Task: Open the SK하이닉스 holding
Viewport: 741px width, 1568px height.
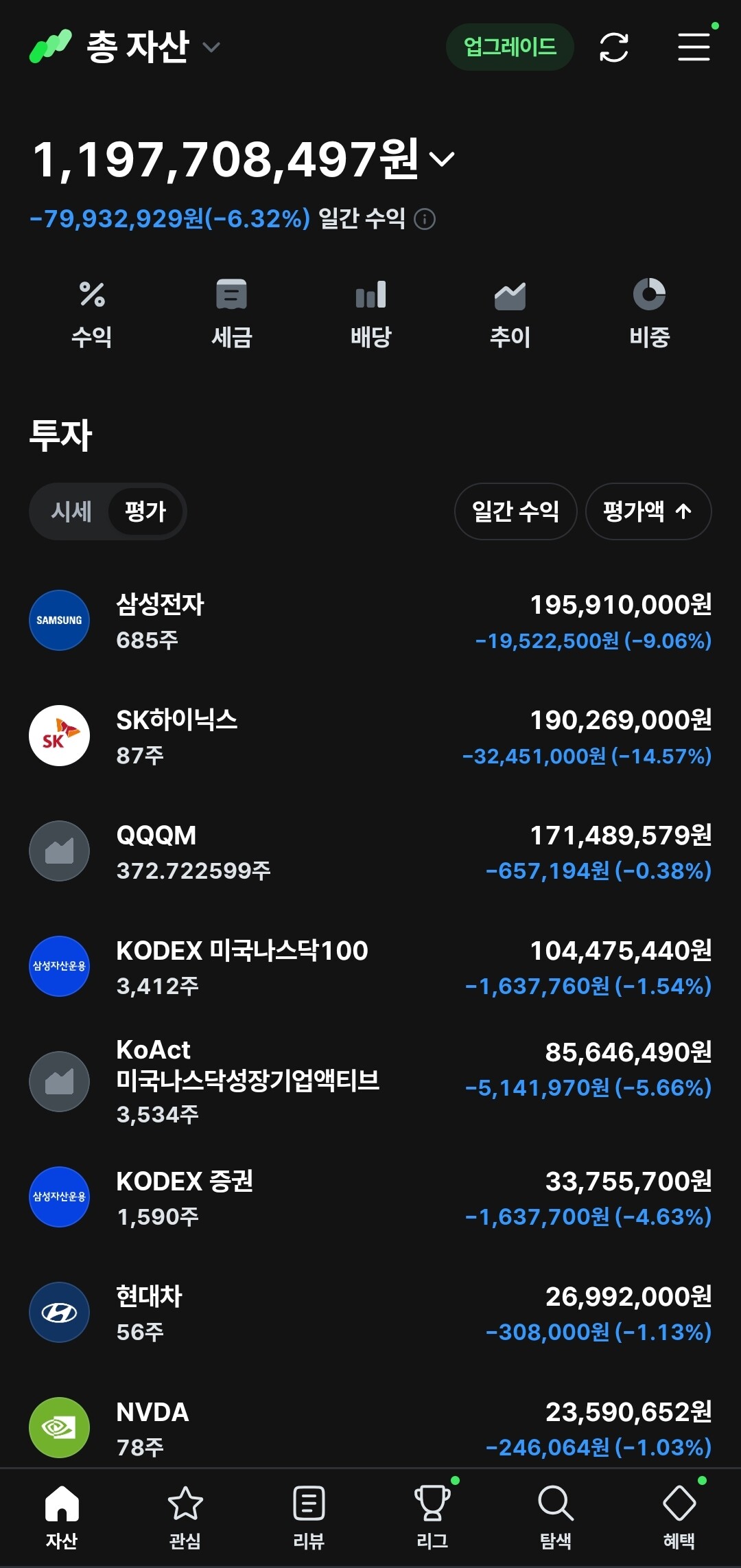Action: (370, 736)
